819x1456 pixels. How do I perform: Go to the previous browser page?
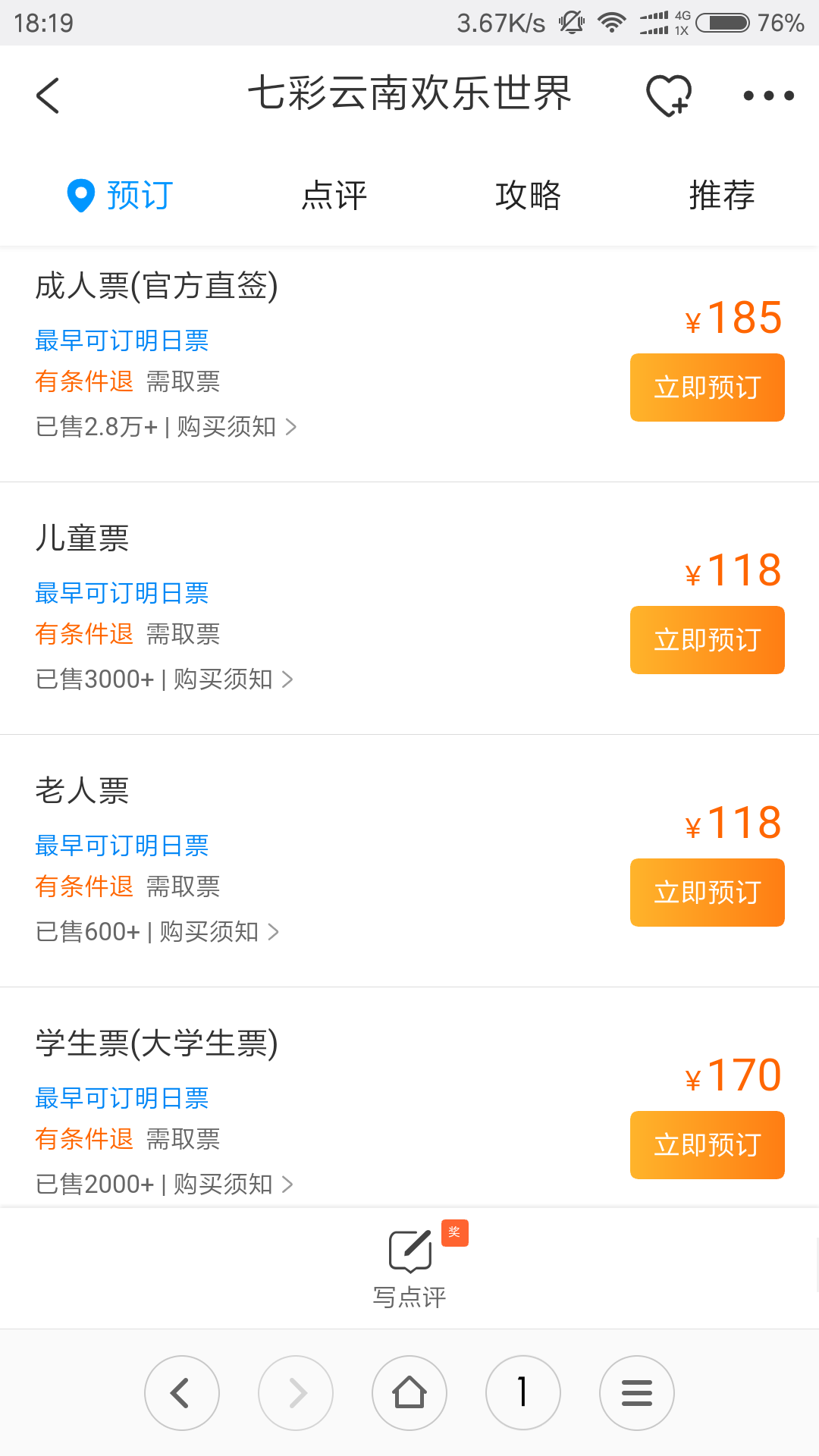pyautogui.click(x=182, y=1393)
